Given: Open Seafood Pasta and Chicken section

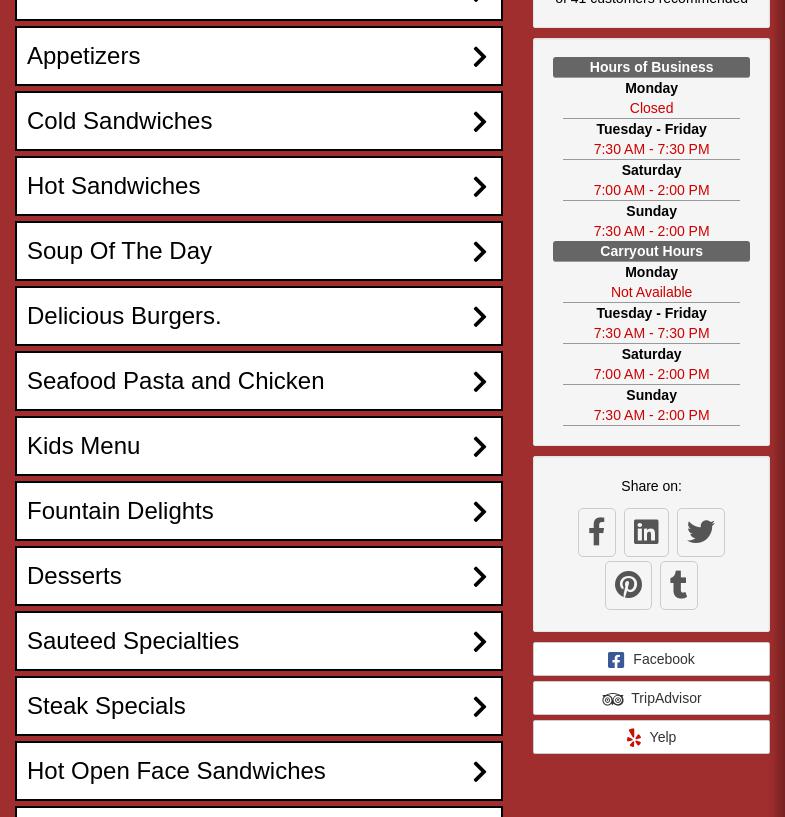Looking at the screenshot, I should 258,381.
